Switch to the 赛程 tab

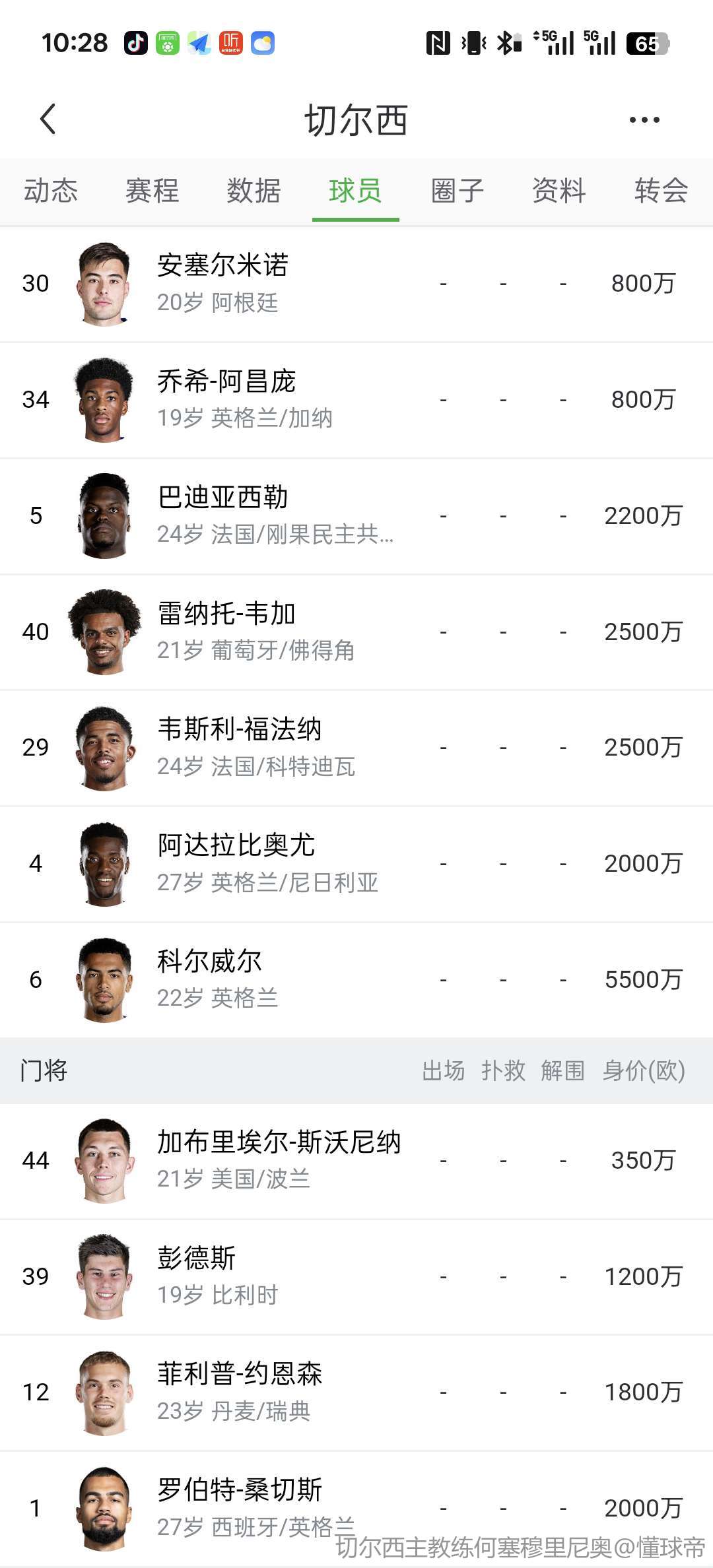[x=153, y=191]
